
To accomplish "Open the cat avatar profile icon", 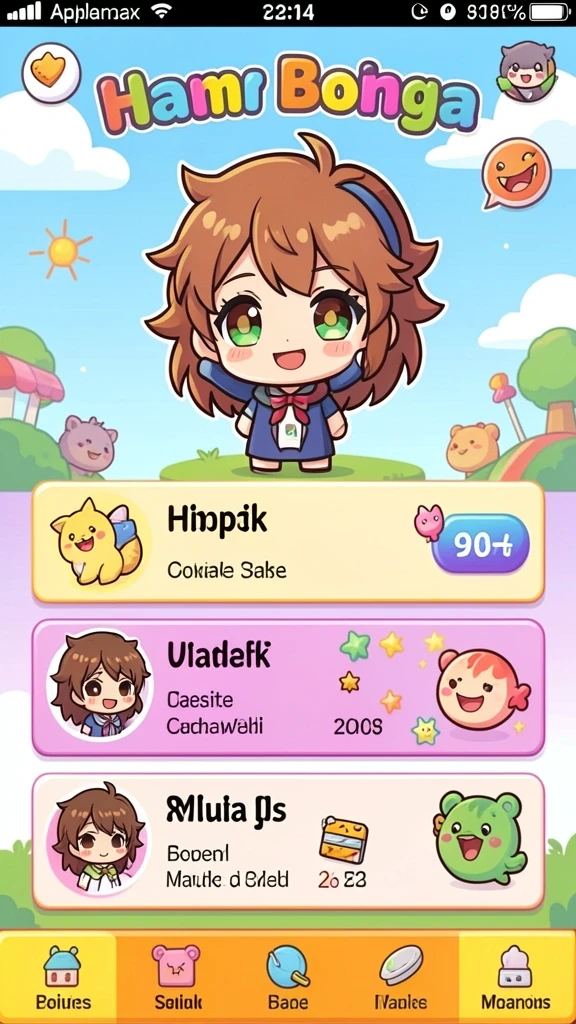I will 528,71.
